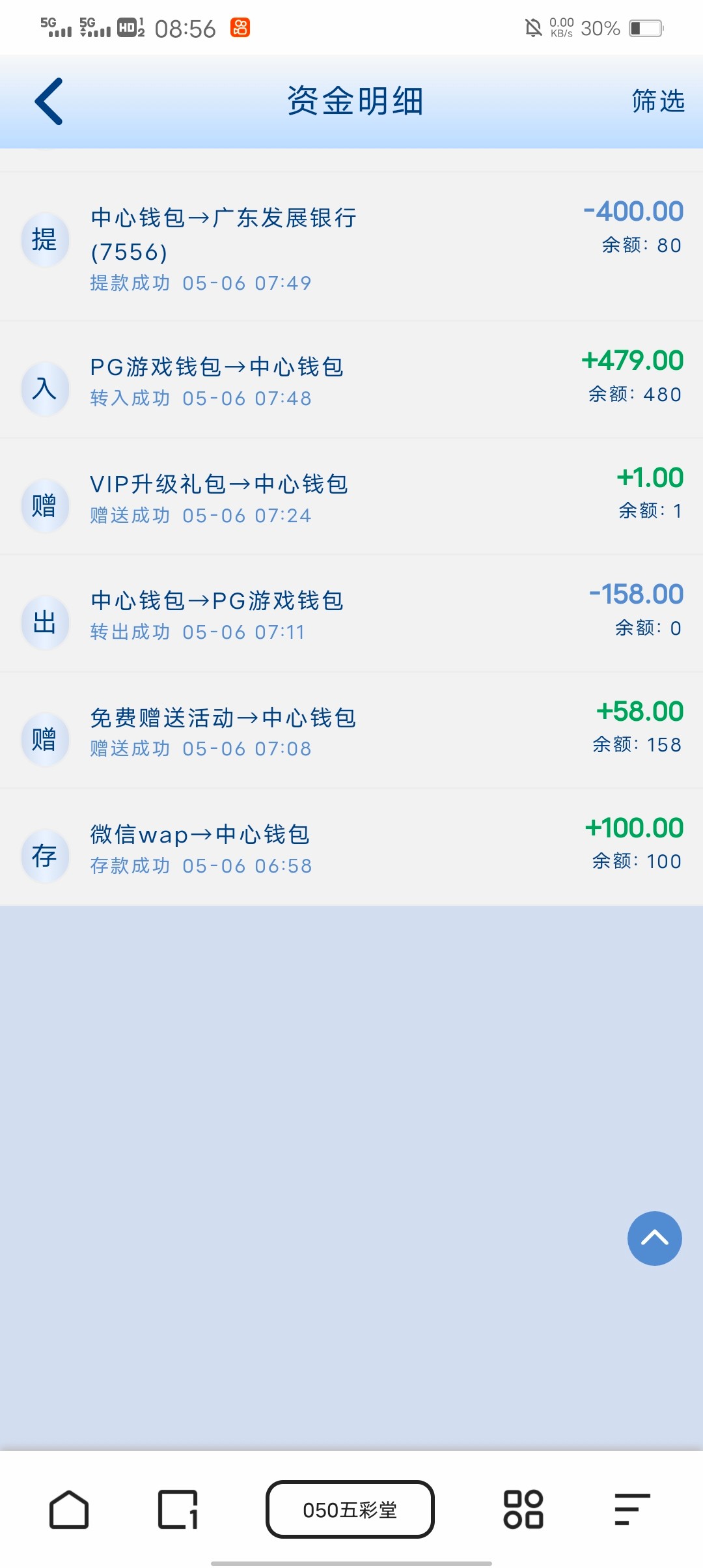703x1568 pixels.
Task: View the 免费赠送活动 +58.00 record
Action: [x=351, y=731]
